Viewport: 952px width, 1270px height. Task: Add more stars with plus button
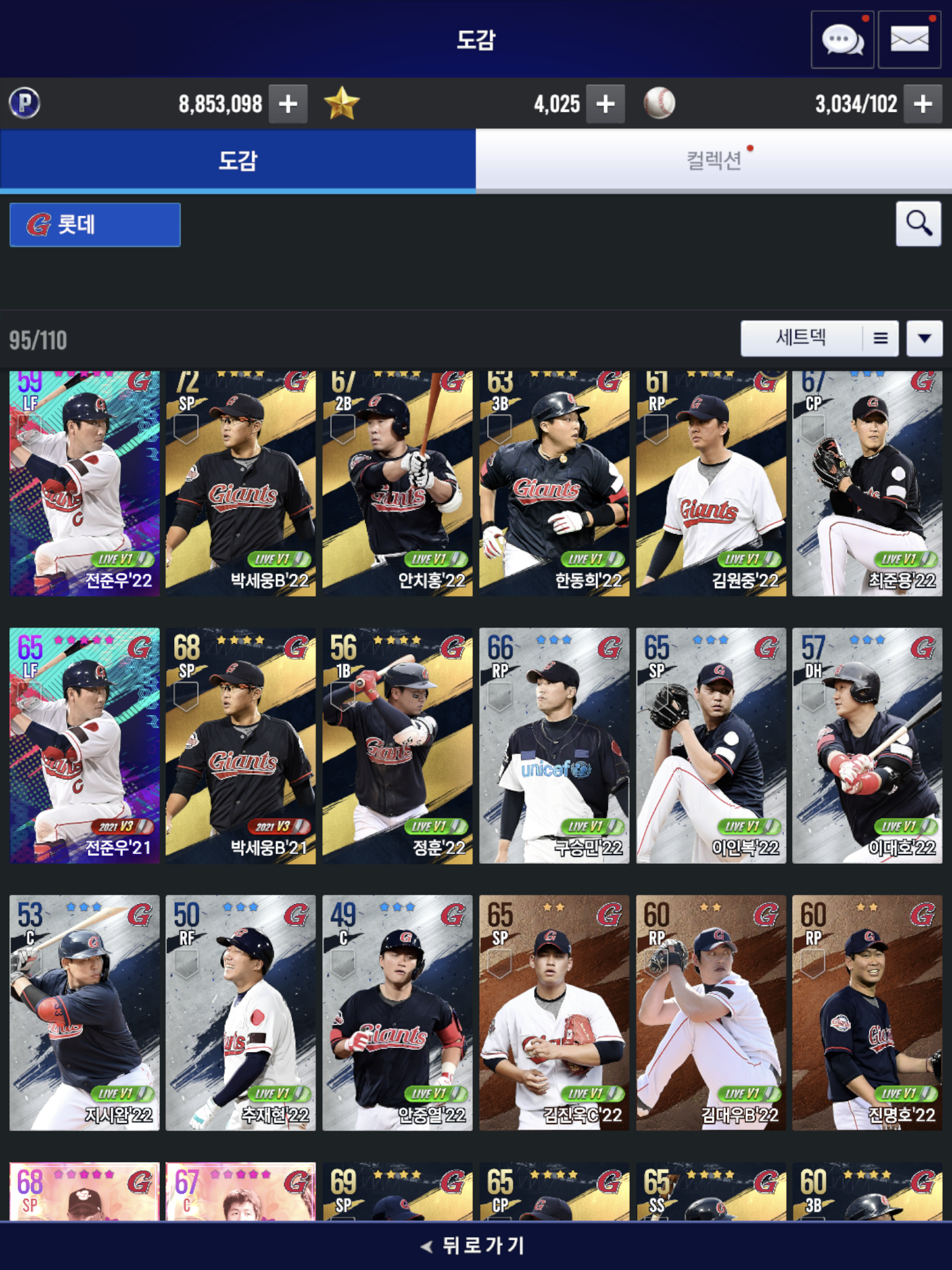click(x=605, y=104)
